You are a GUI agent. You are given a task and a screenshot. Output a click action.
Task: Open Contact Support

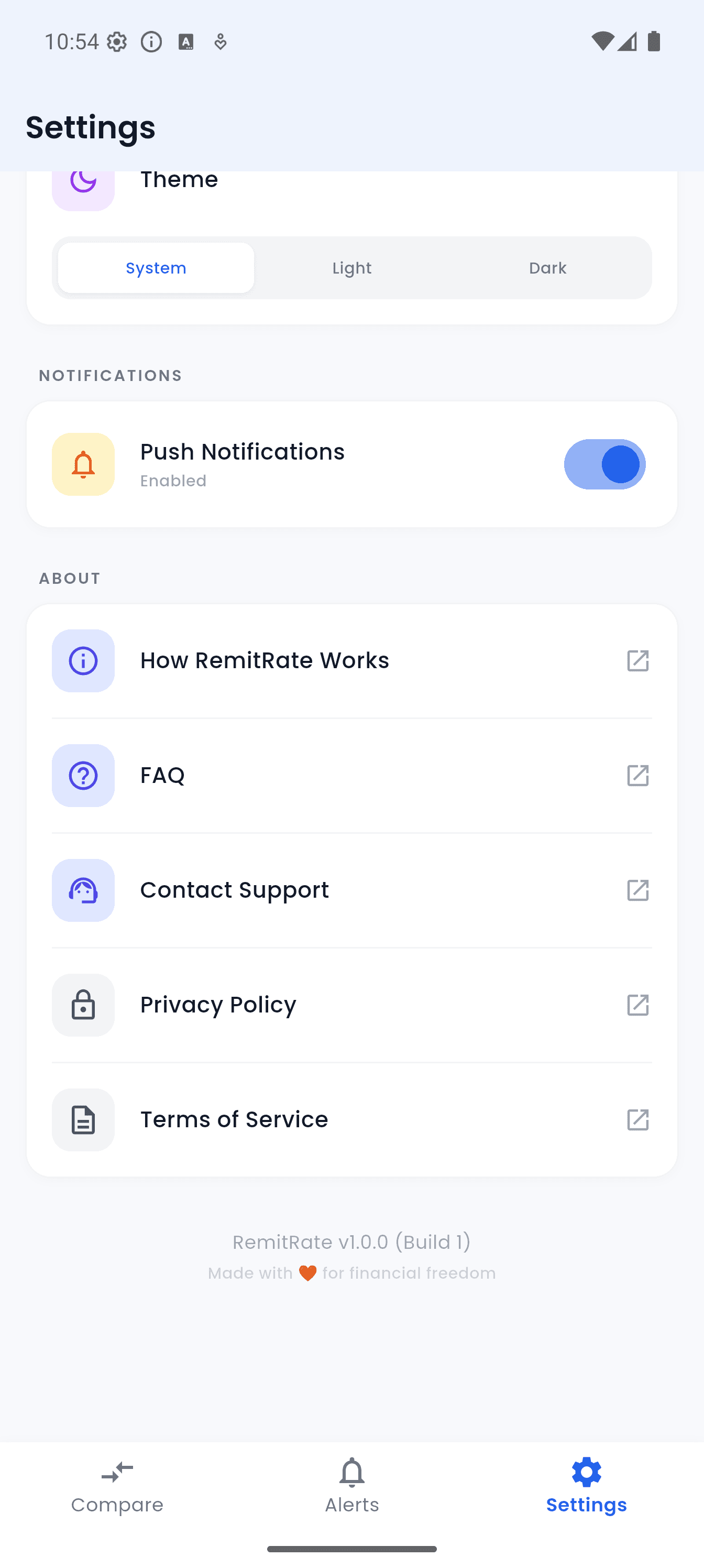pos(234,890)
